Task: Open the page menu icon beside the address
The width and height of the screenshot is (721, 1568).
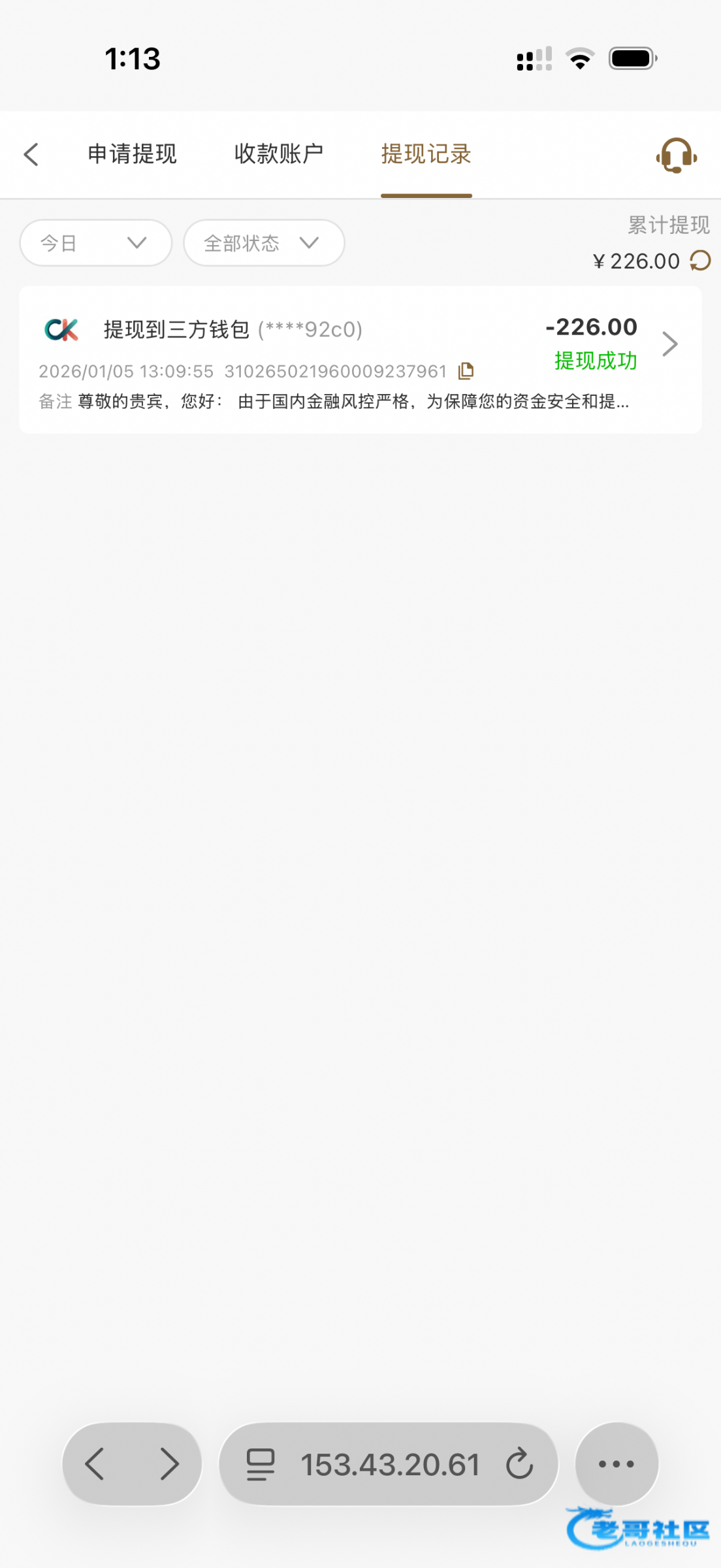Action: click(261, 1464)
